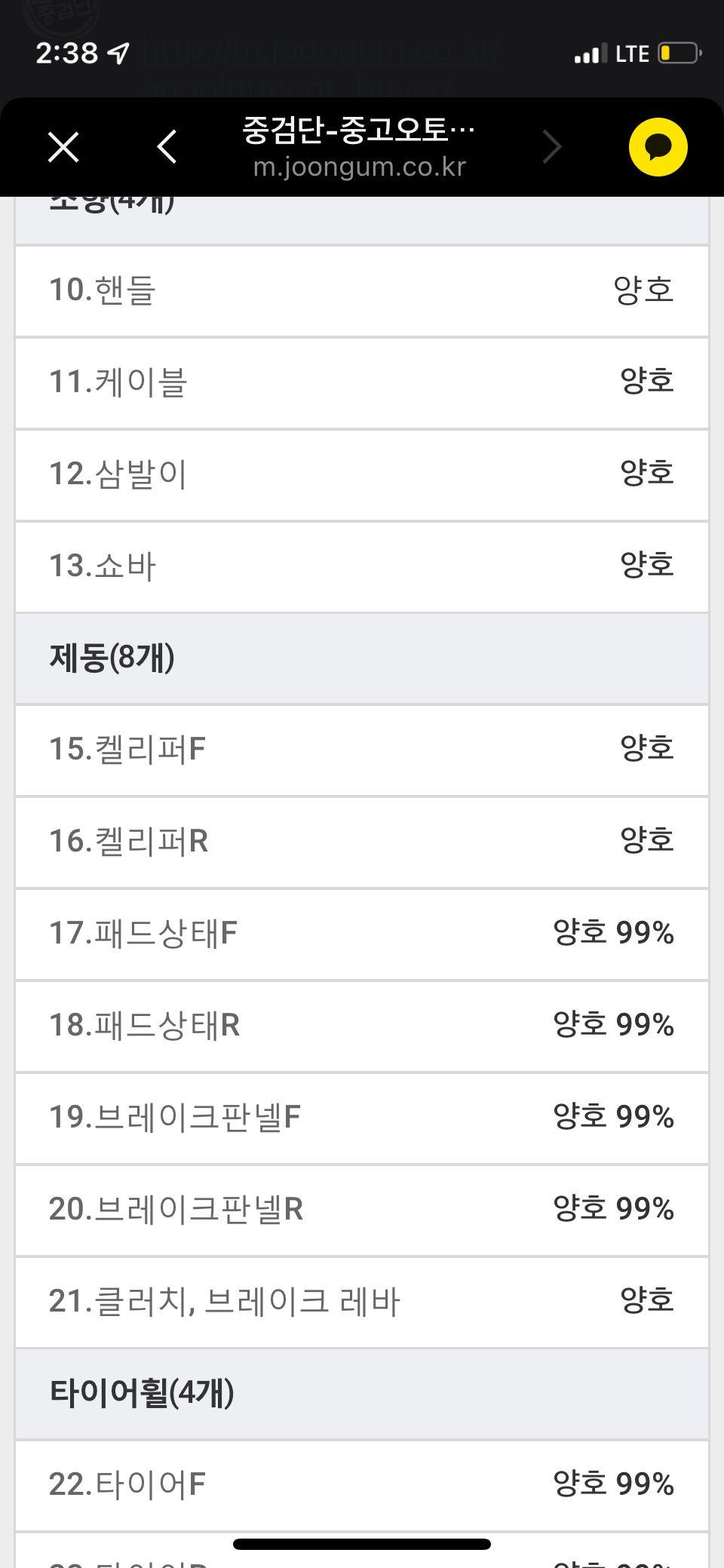Go back to the previous web page
The width and height of the screenshot is (724, 1568).
167,146
